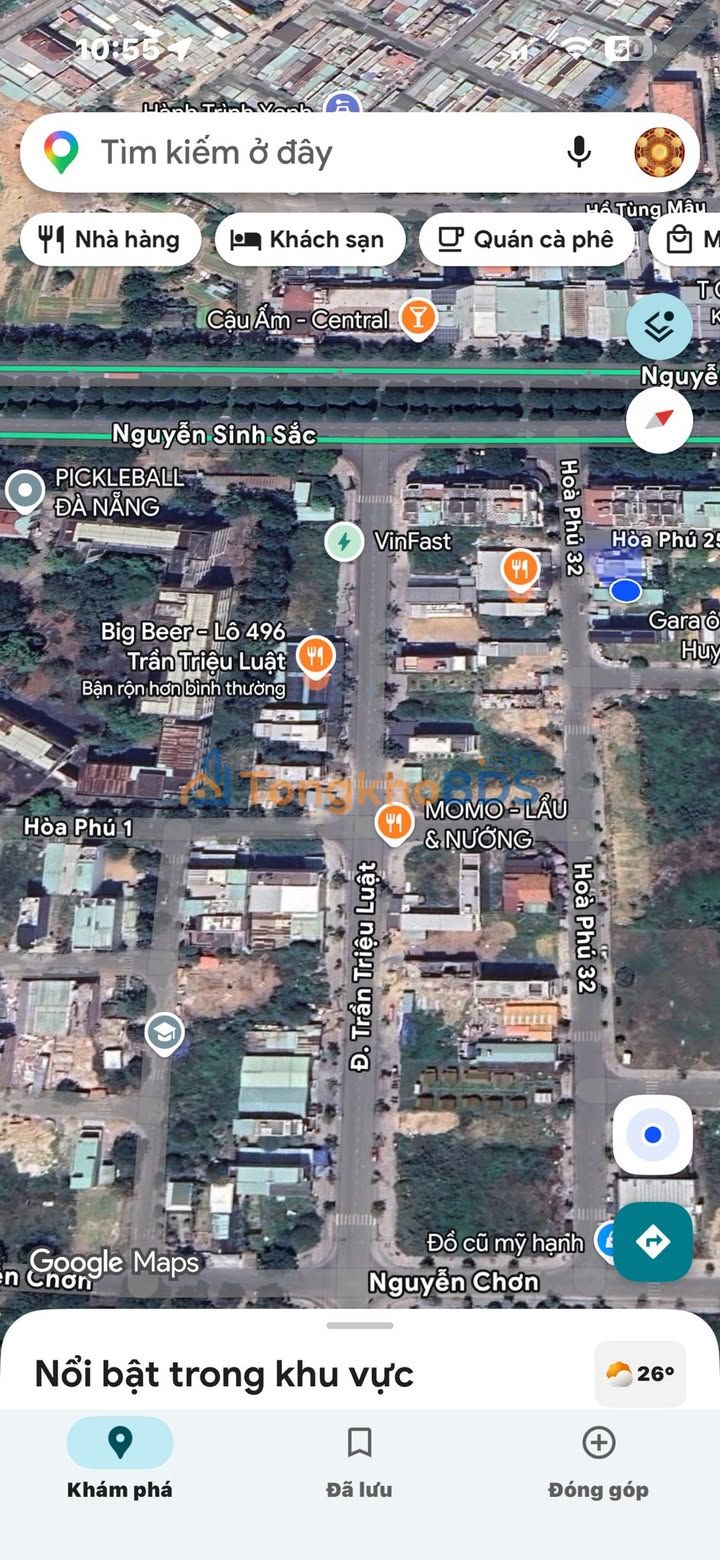Open the 'Tìm kiếm ở đây' search box
720x1560 pixels.
300,153
